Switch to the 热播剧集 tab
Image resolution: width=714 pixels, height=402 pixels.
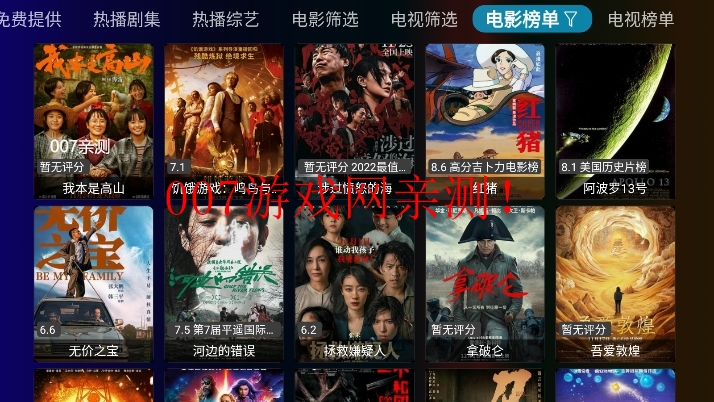[126, 19]
